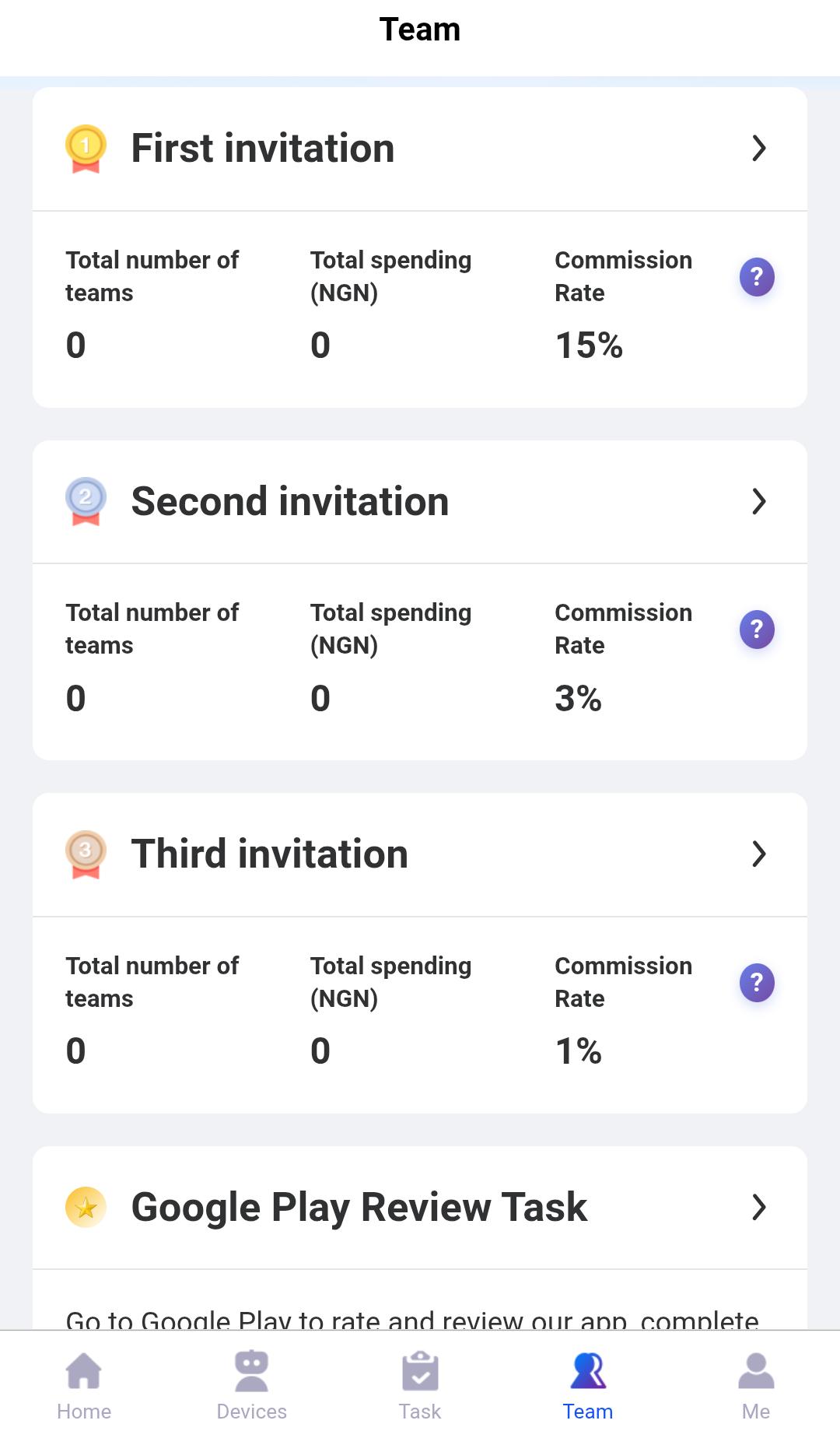
Task: Tap the Second invitation heading
Action: pyautogui.click(x=290, y=502)
